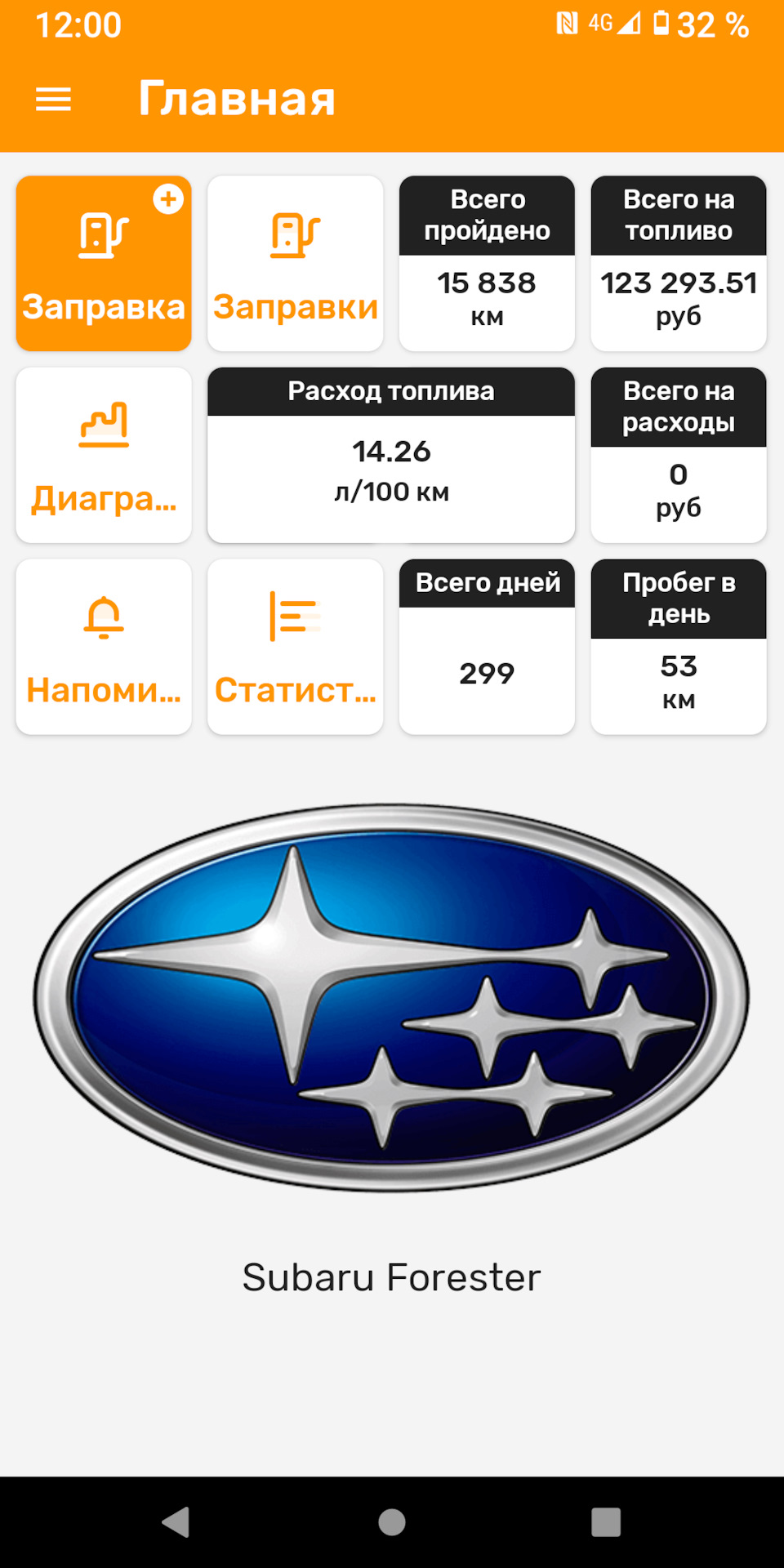
Task: Open the Напоминания reminders tile
Action: (x=104, y=647)
